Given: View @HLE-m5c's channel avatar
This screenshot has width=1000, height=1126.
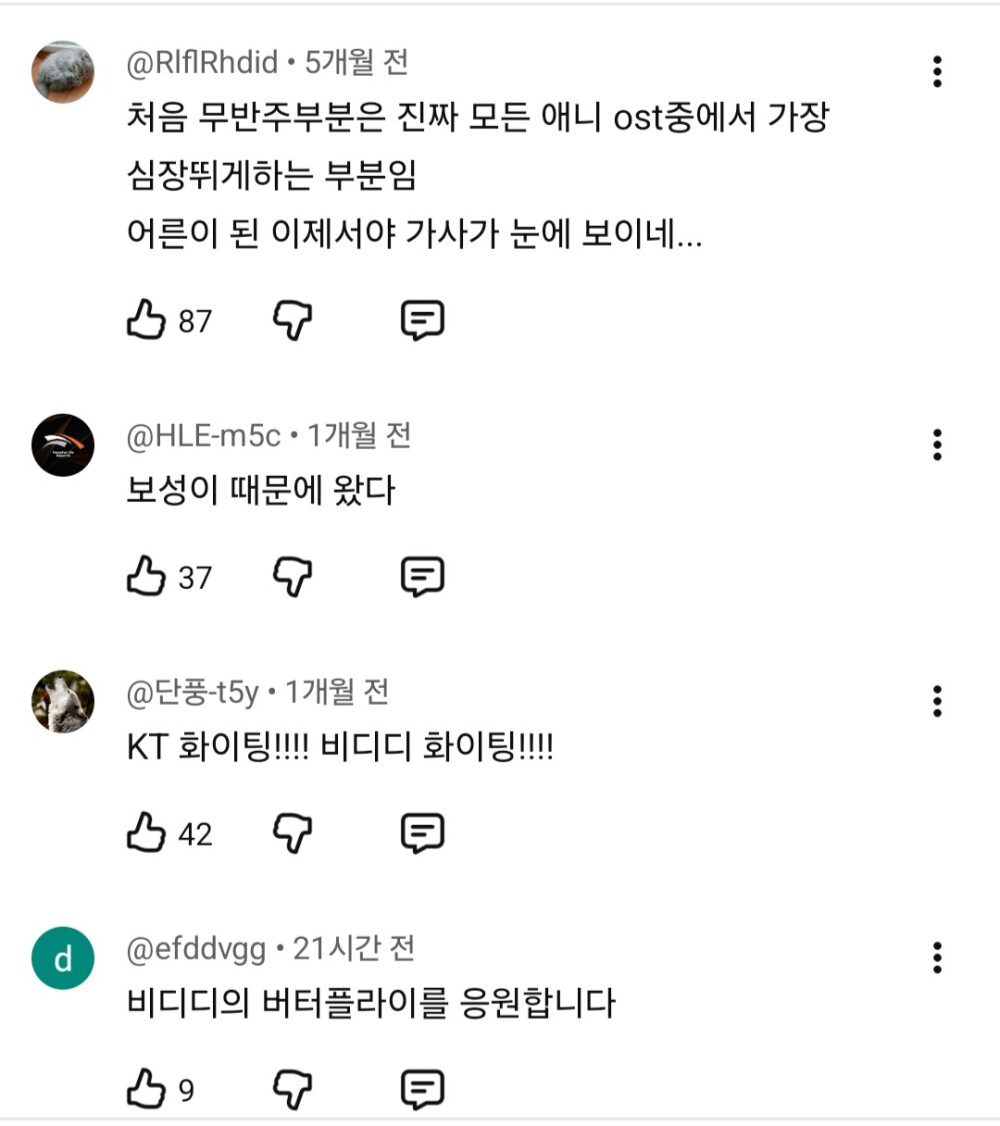Looking at the screenshot, I should [x=63, y=445].
